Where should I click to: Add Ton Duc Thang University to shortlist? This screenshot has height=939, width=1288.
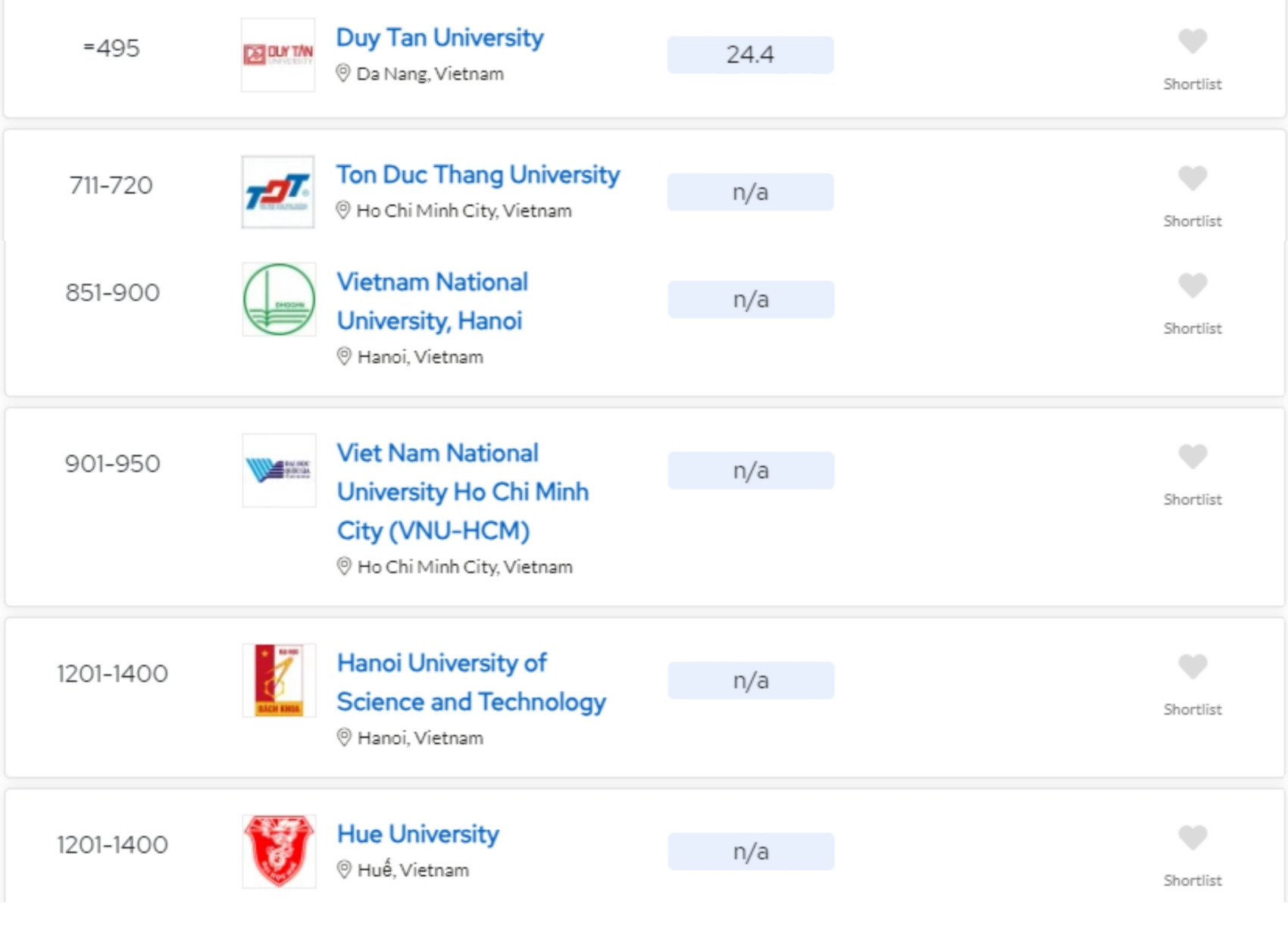tap(1192, 179)
